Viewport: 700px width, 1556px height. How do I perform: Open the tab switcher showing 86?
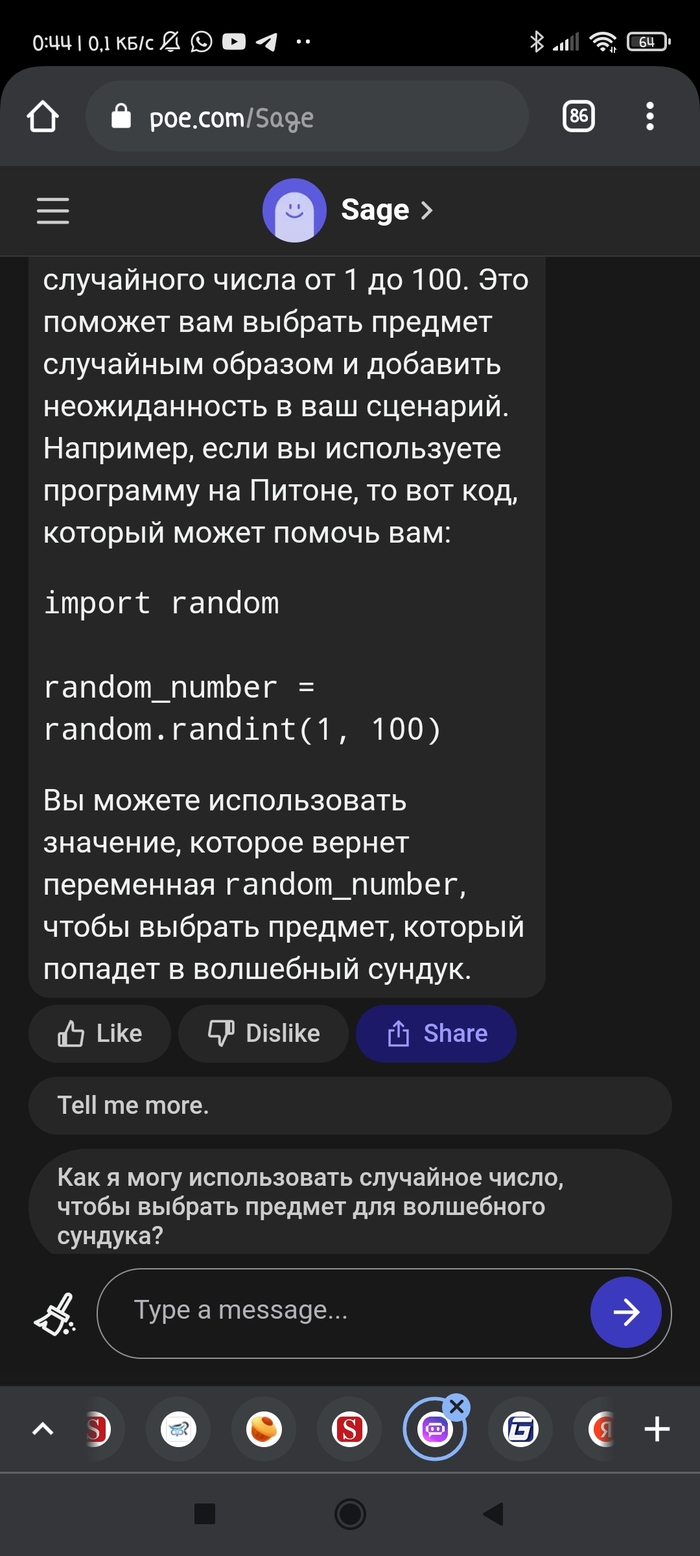click(578, 117)
